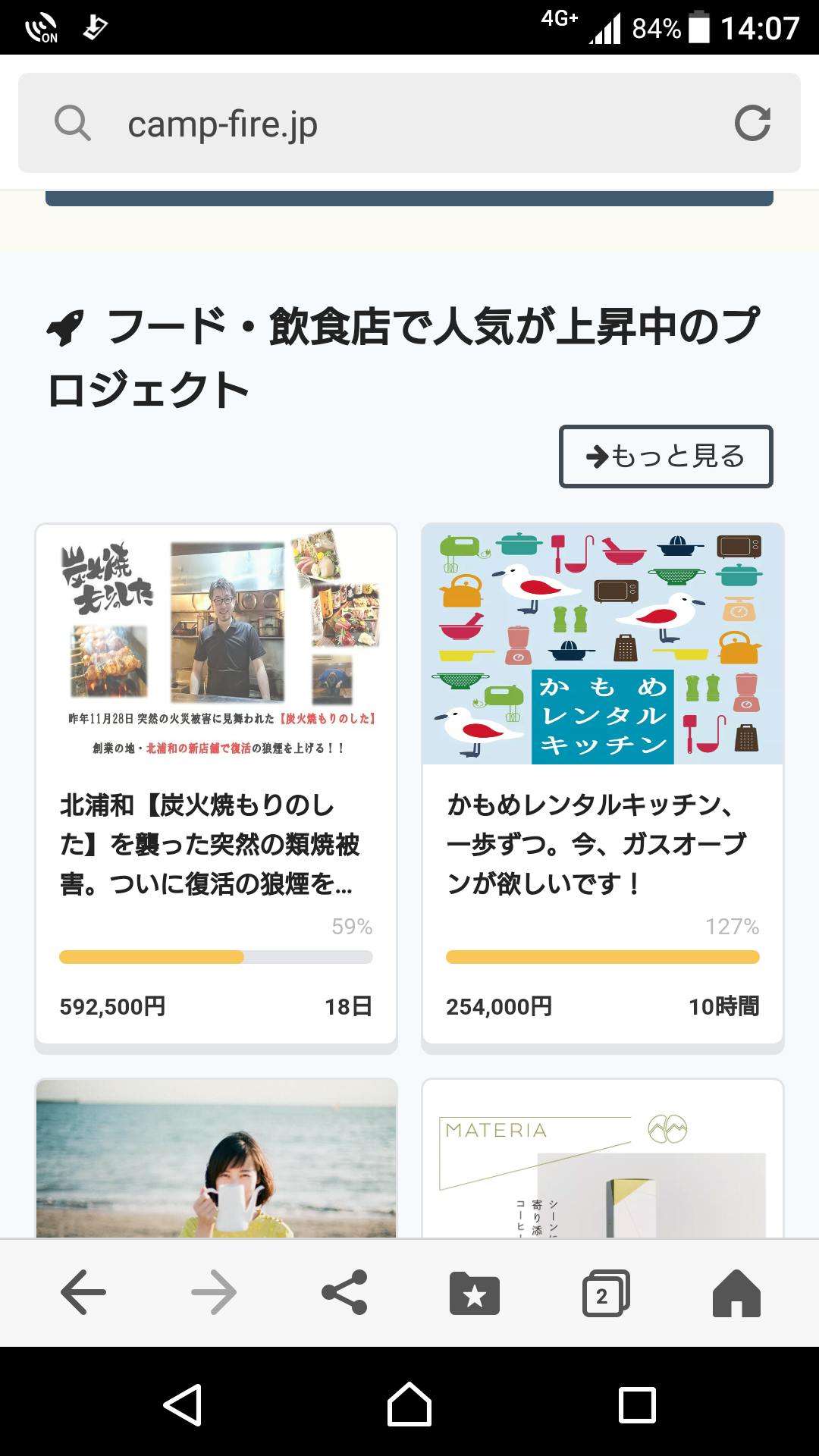Go forward to the next page

coord(214,1293)
